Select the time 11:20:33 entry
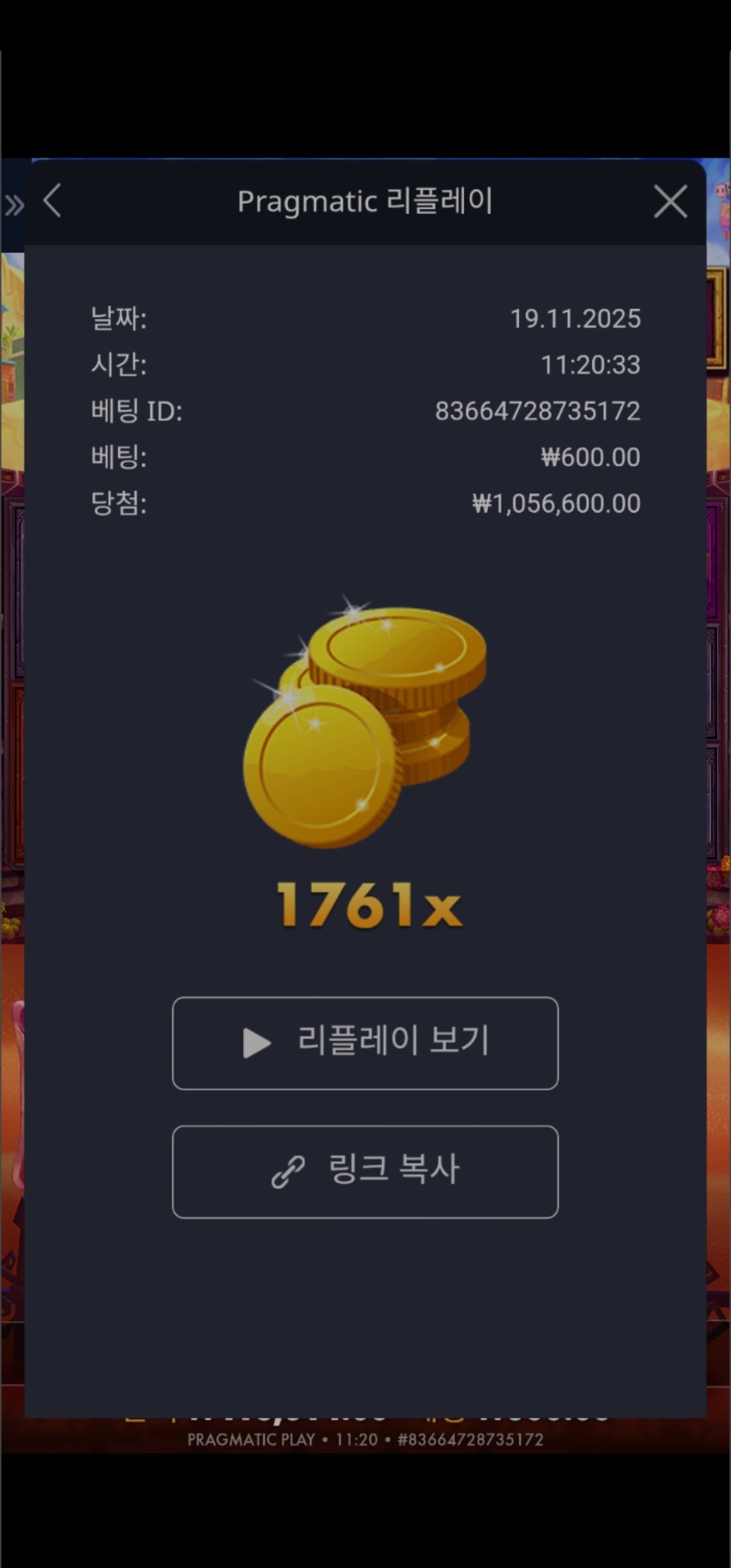 click(591, 365)
